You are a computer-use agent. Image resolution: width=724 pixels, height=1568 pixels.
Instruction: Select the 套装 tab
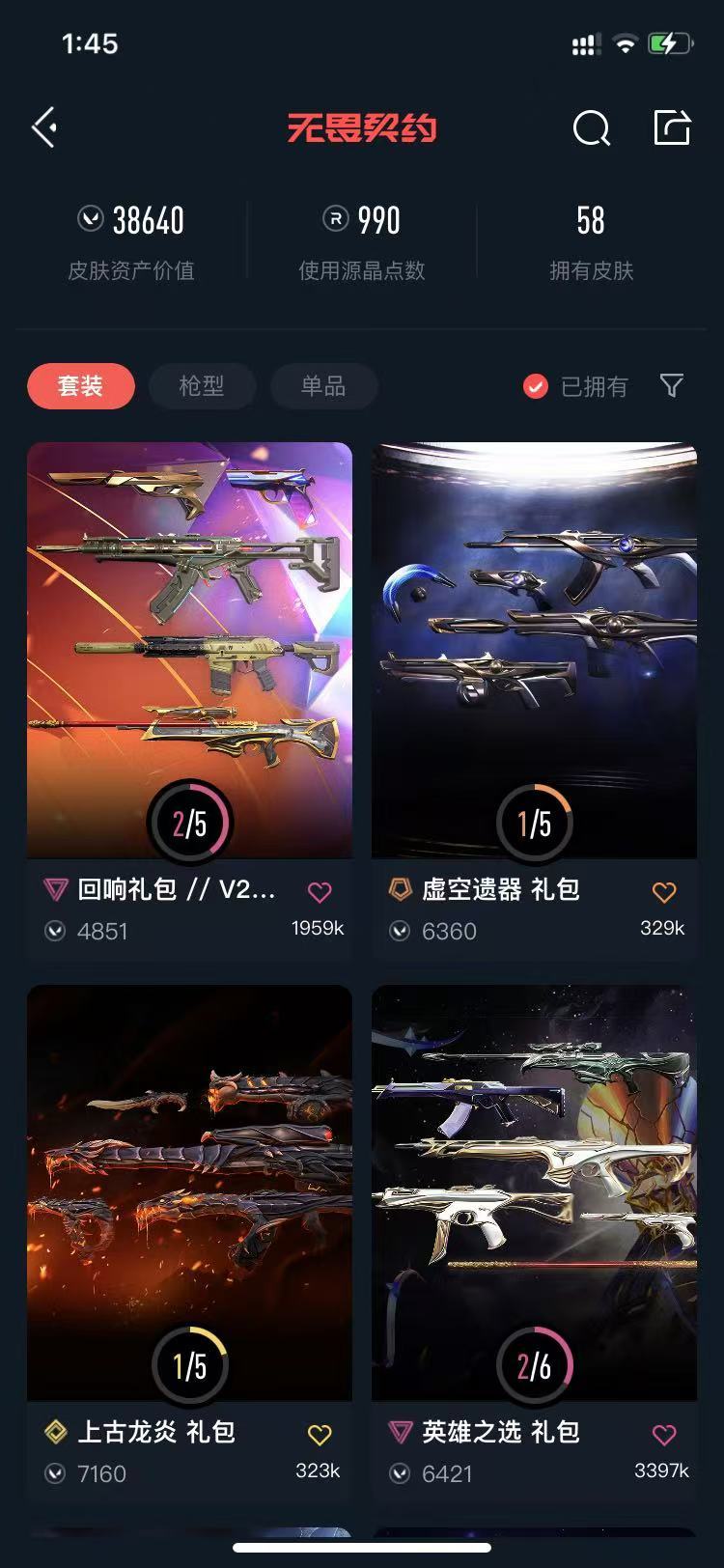[x=81, y=386]
